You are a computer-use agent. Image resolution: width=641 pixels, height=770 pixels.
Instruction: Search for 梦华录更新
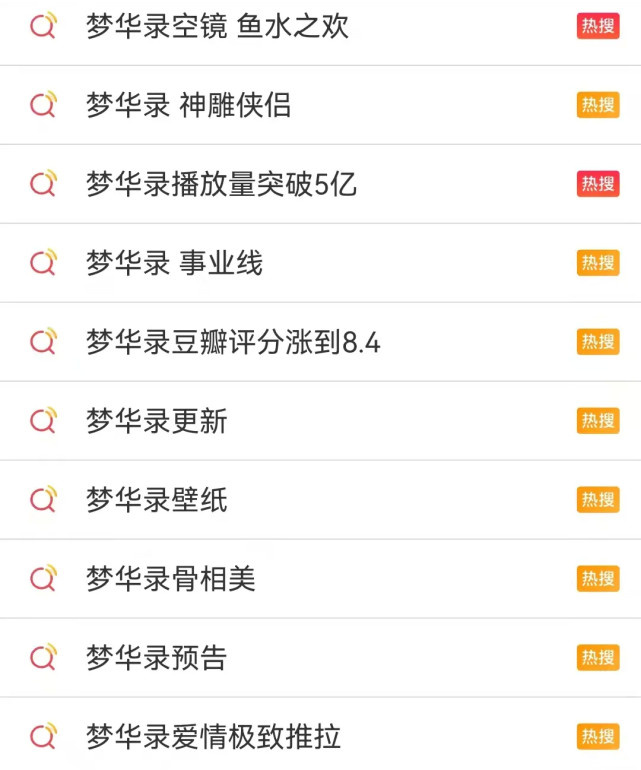point(157,421)
